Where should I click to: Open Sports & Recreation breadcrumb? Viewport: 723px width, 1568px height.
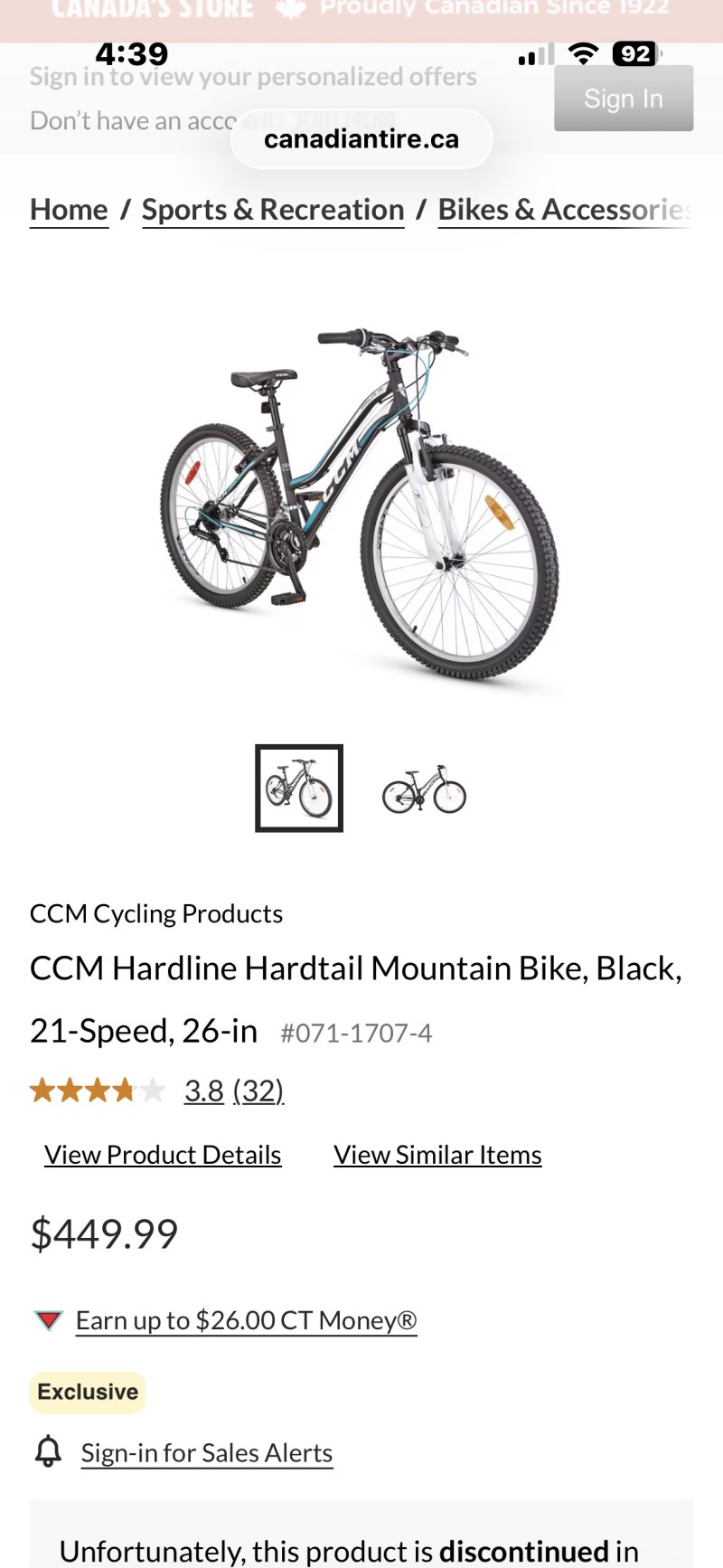[x=273, y=210]
